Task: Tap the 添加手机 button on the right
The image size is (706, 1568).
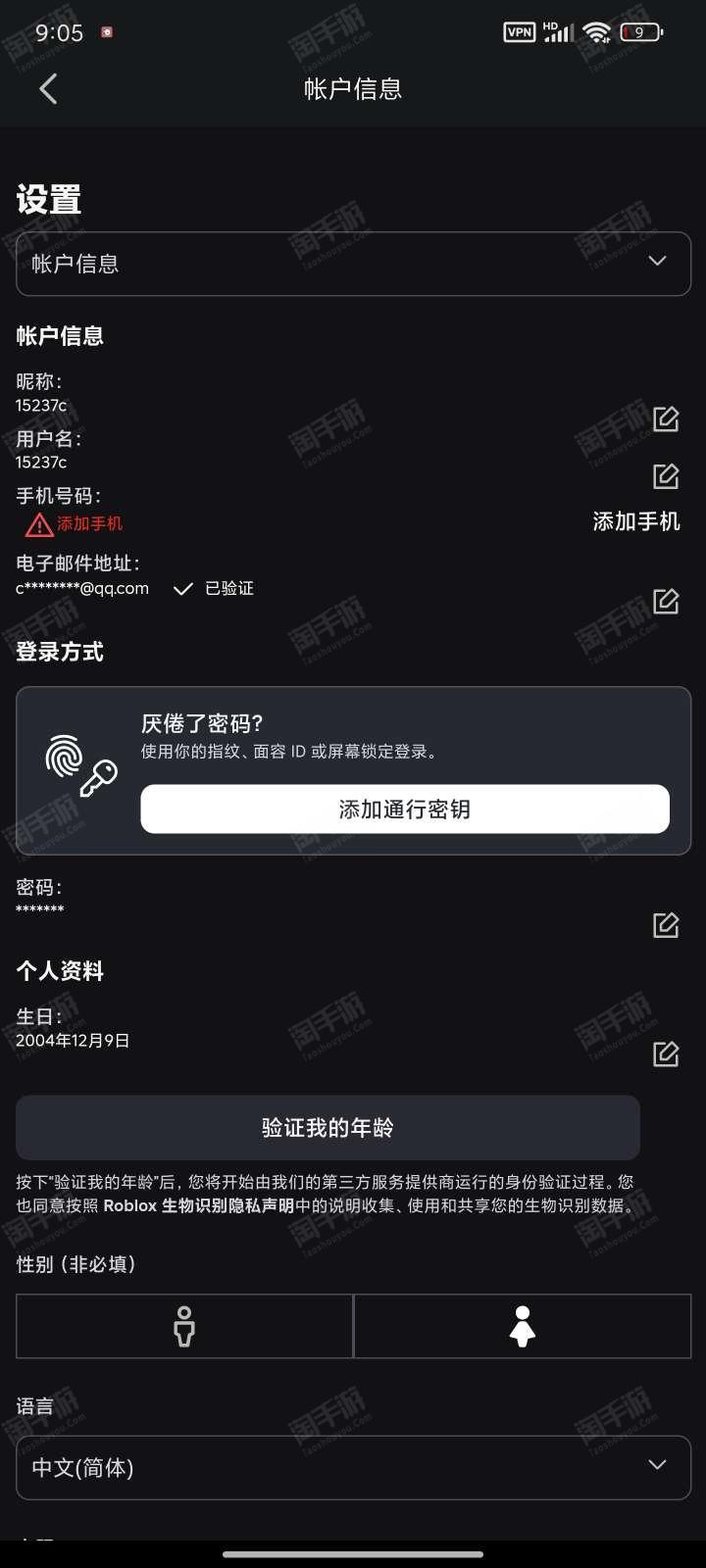Action: [x=635, y=521]
